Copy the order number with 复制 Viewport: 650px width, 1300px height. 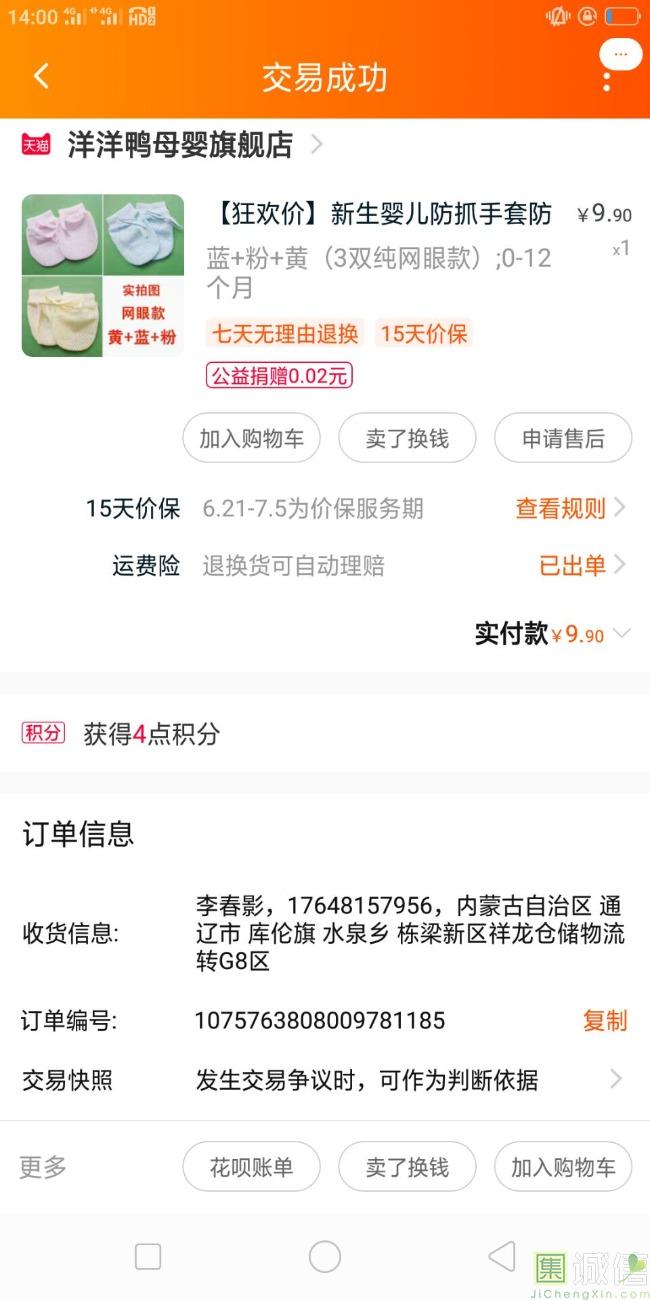[604, 1021]
